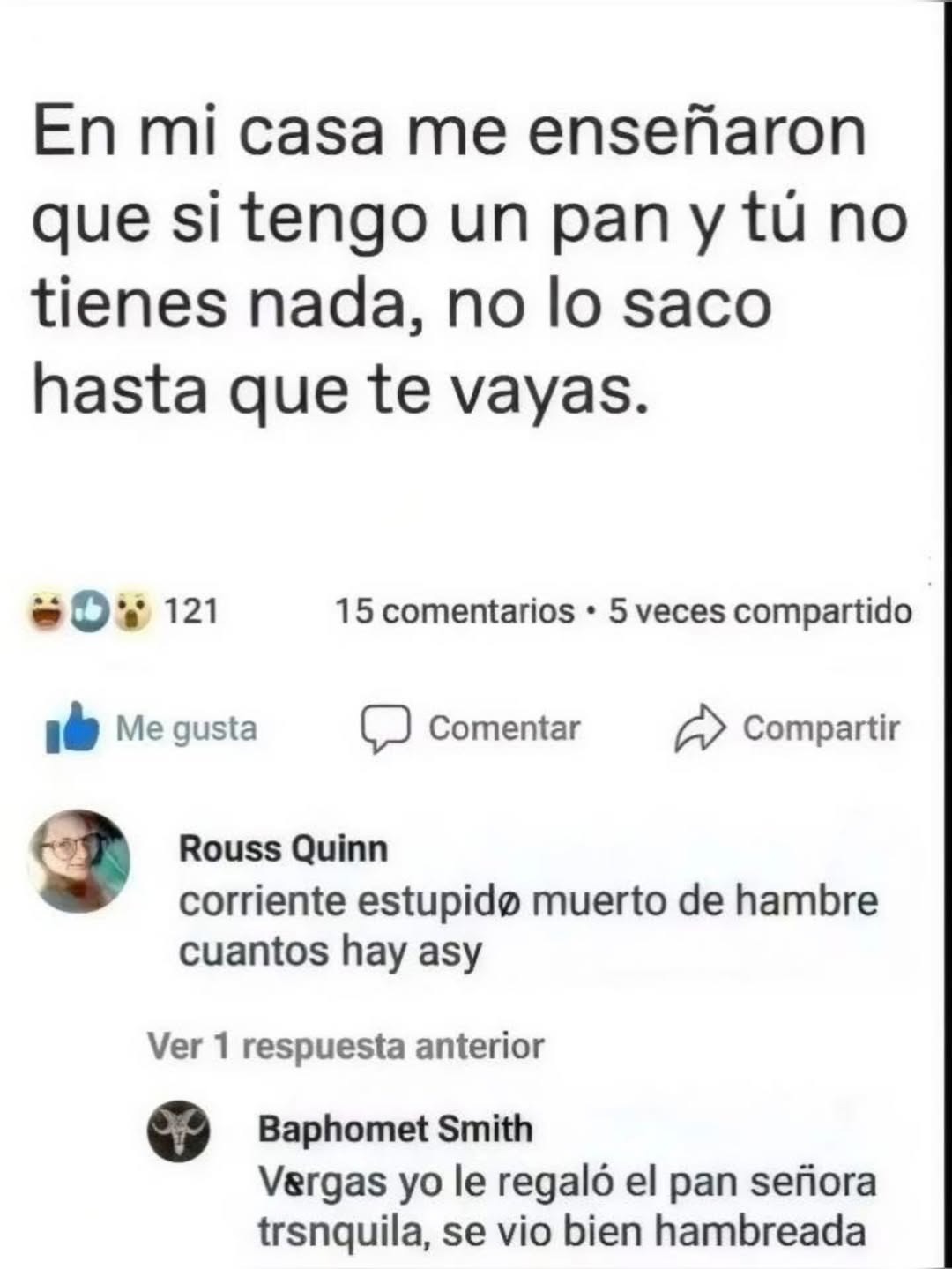The image size is (952, 1269).
Task: Visit Baphomet Smith's profile name
Action: (395, 1128)
